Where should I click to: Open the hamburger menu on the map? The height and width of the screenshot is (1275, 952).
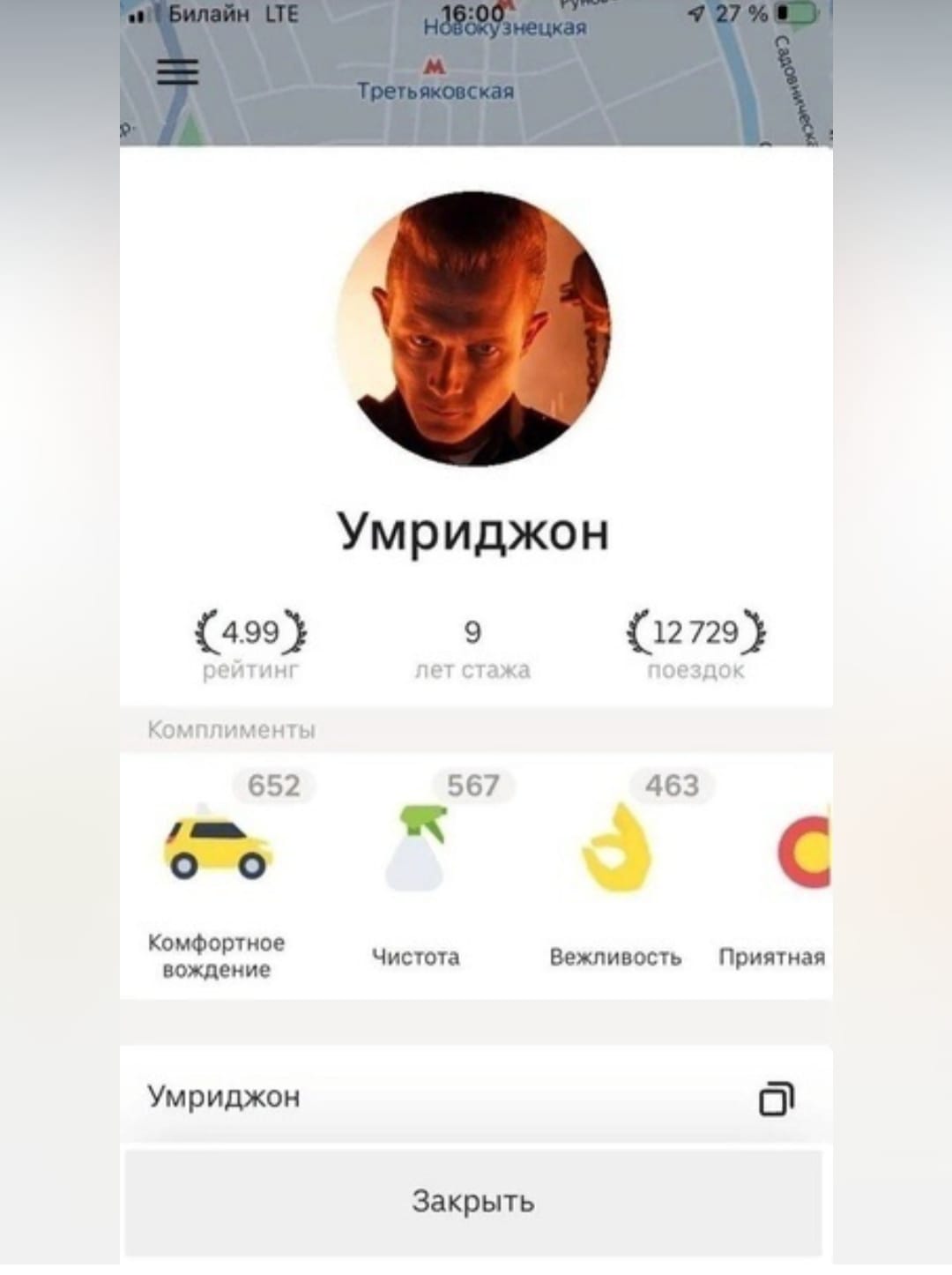(x=180, y=72)
